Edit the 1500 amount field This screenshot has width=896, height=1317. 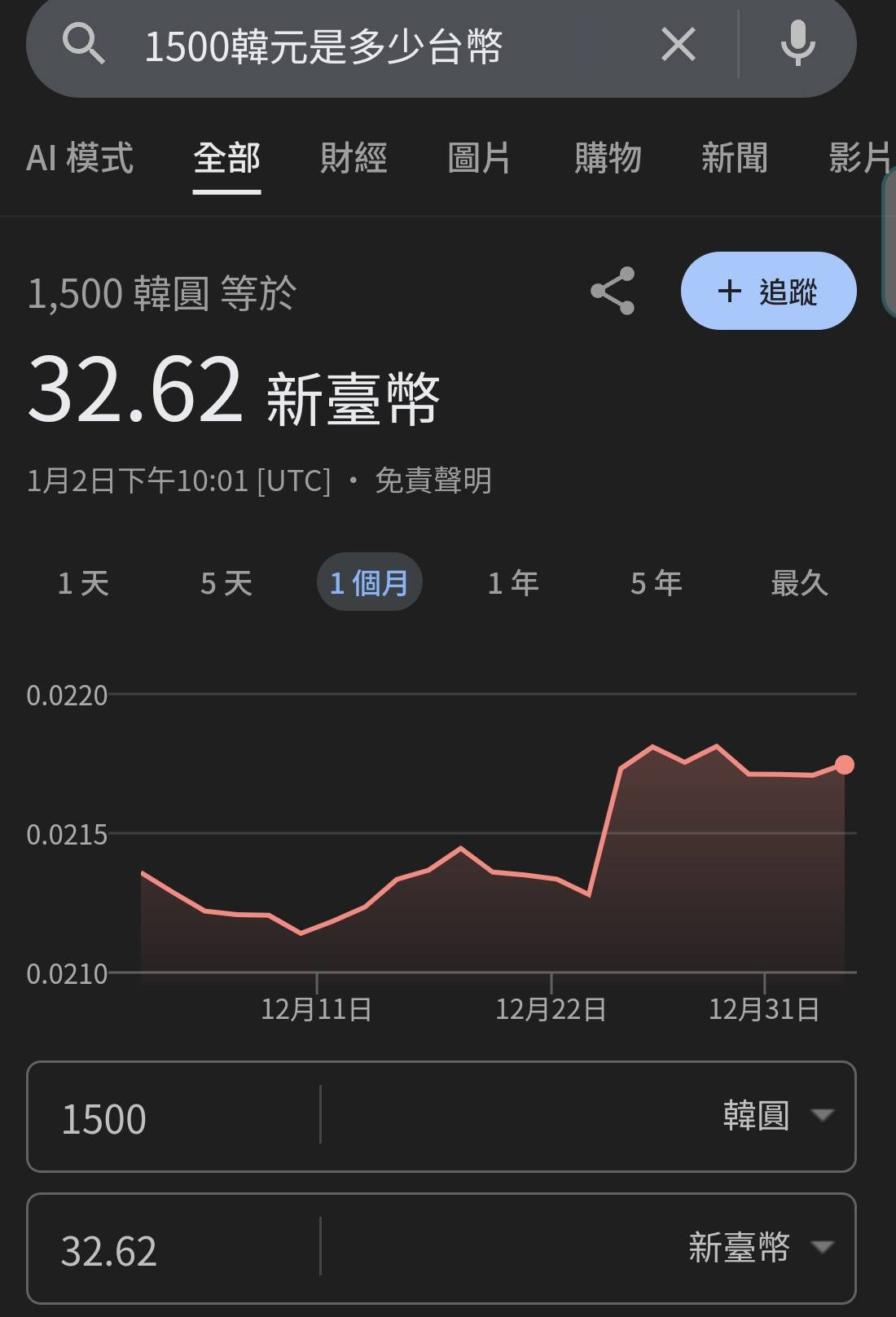pyautogui.click(x=171, y=1117)
